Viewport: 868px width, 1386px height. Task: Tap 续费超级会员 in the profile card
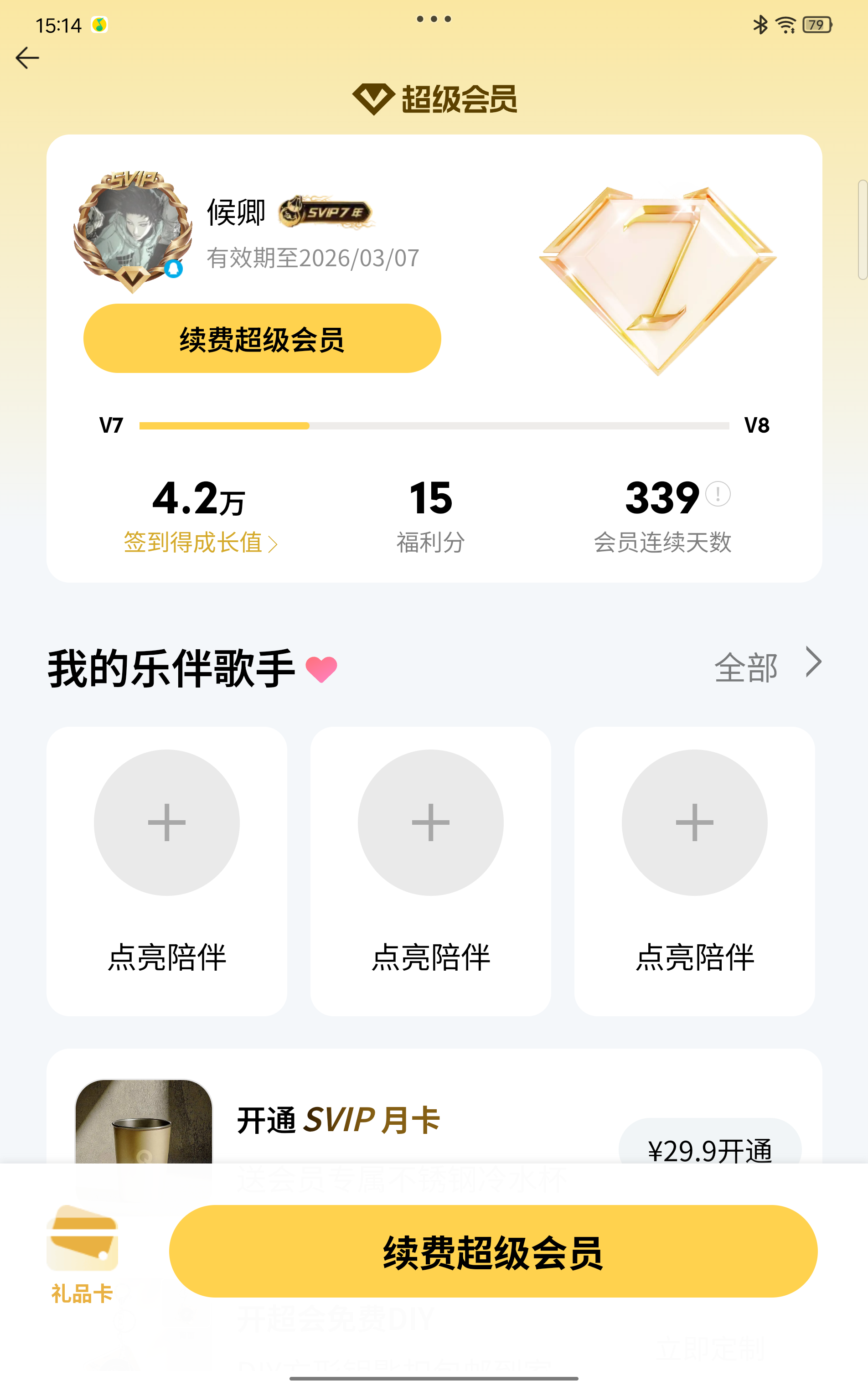262,339
